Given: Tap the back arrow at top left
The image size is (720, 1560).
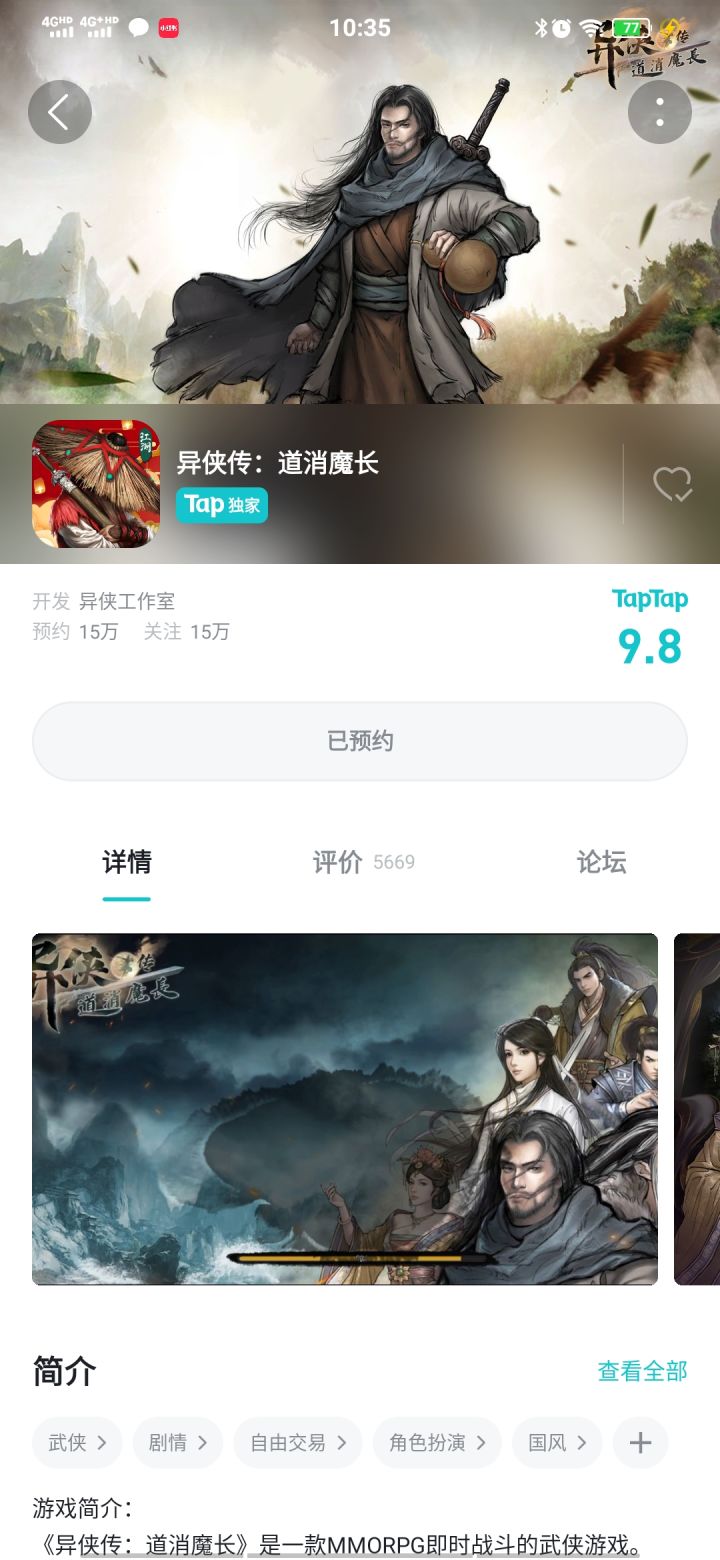Looking at the screenshot, I should pyautogui.click(x=60, y=112).
